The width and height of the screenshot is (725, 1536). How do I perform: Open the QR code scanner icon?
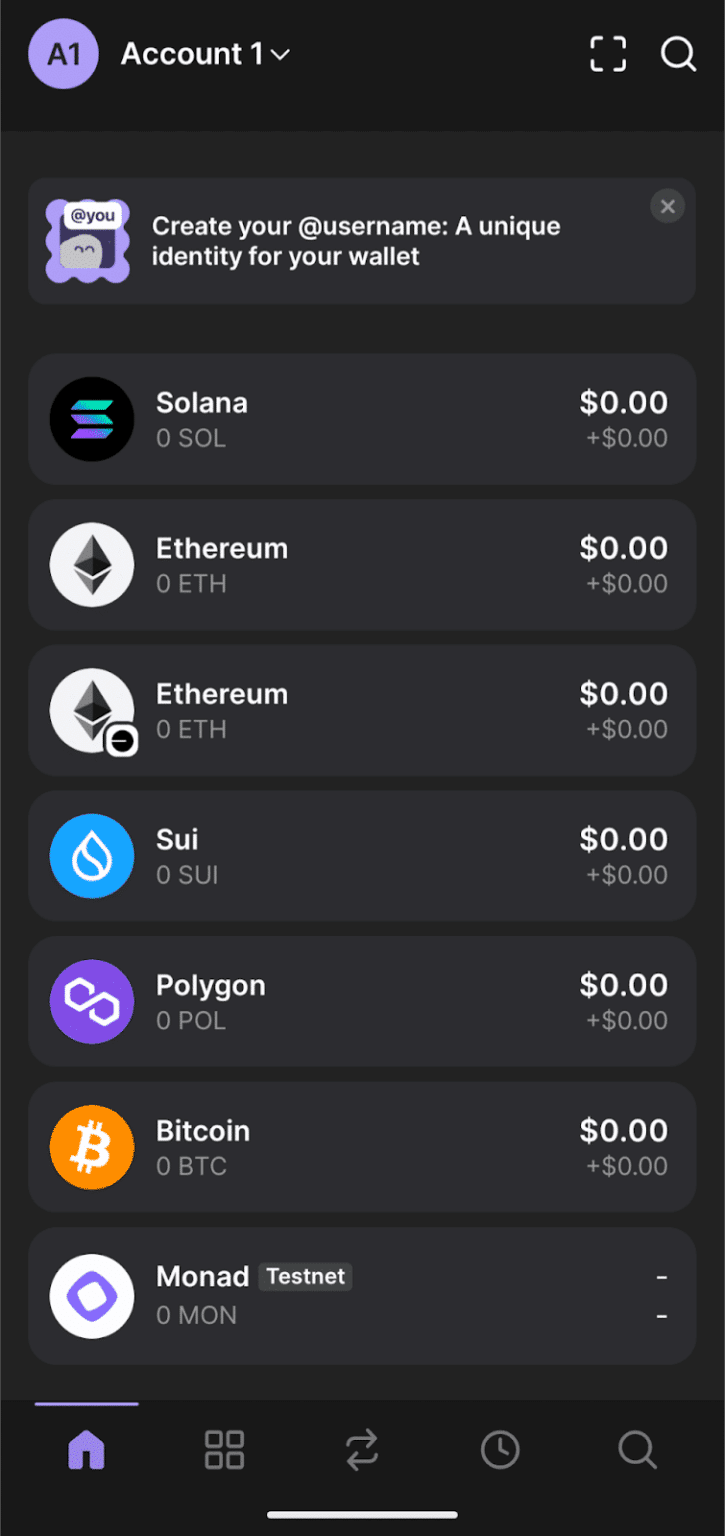pyautogui.click(x=608, y=55)
